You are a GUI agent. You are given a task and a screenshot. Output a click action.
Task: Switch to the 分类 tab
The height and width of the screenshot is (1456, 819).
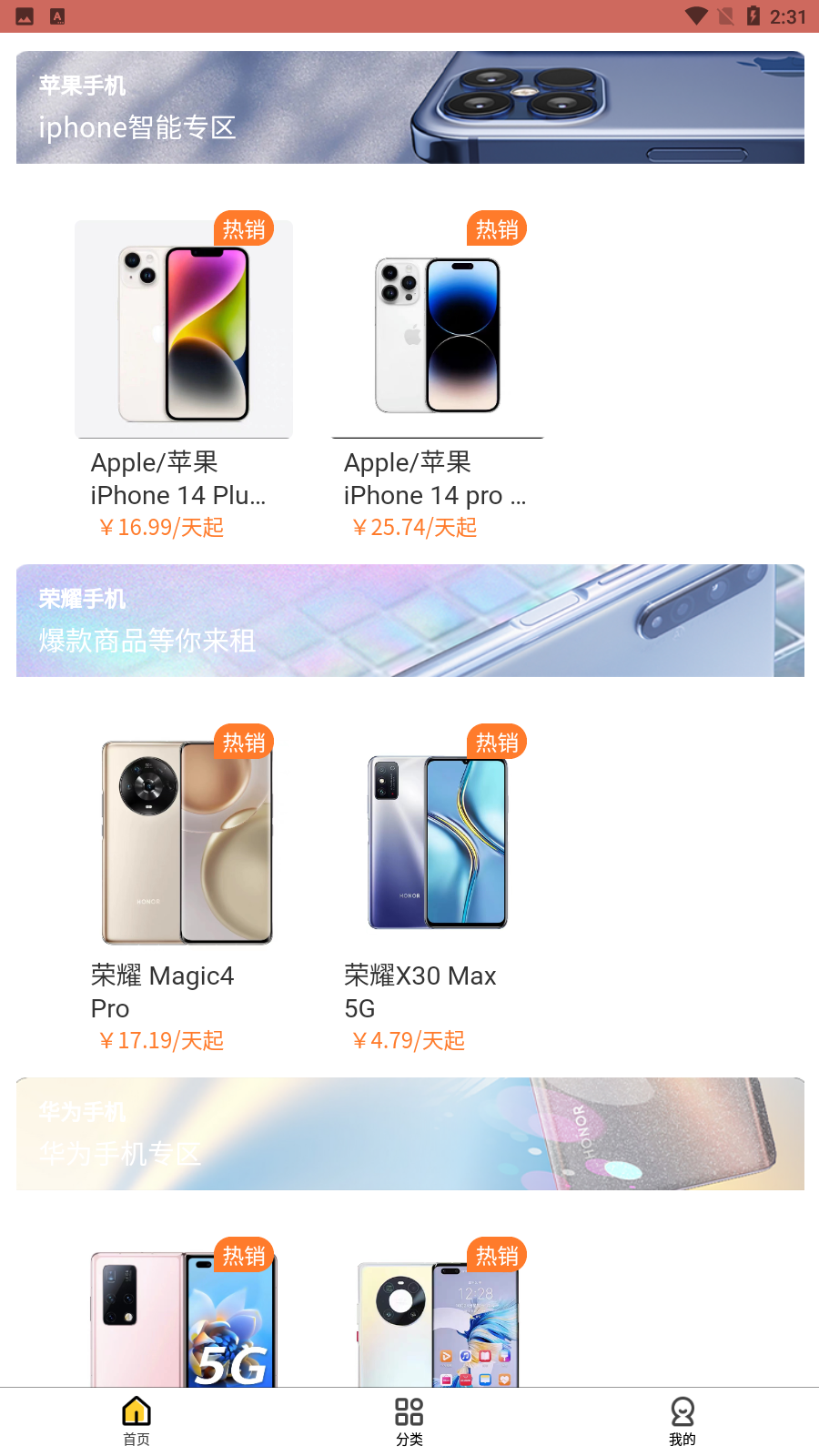[409, 1421]
